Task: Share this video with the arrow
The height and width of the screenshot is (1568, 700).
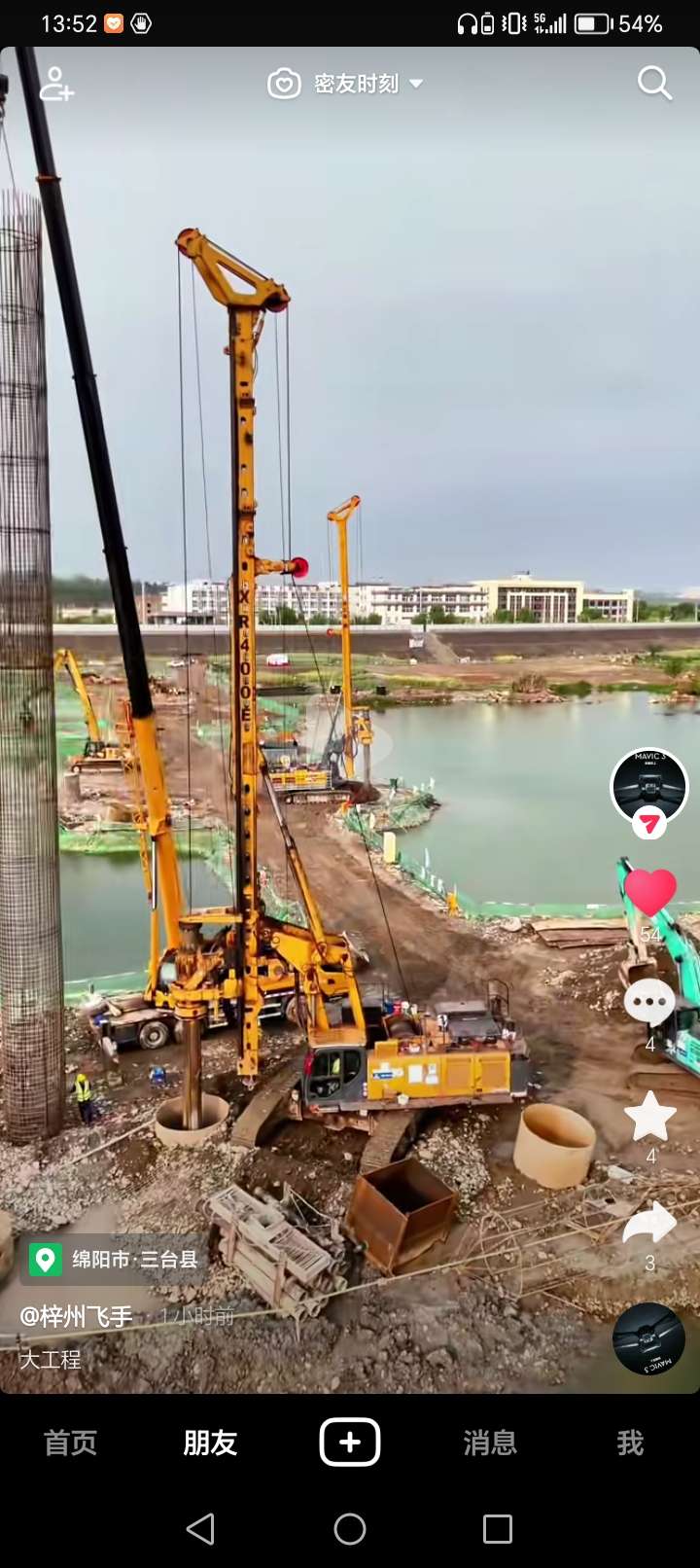Action: coord(649,1224)
